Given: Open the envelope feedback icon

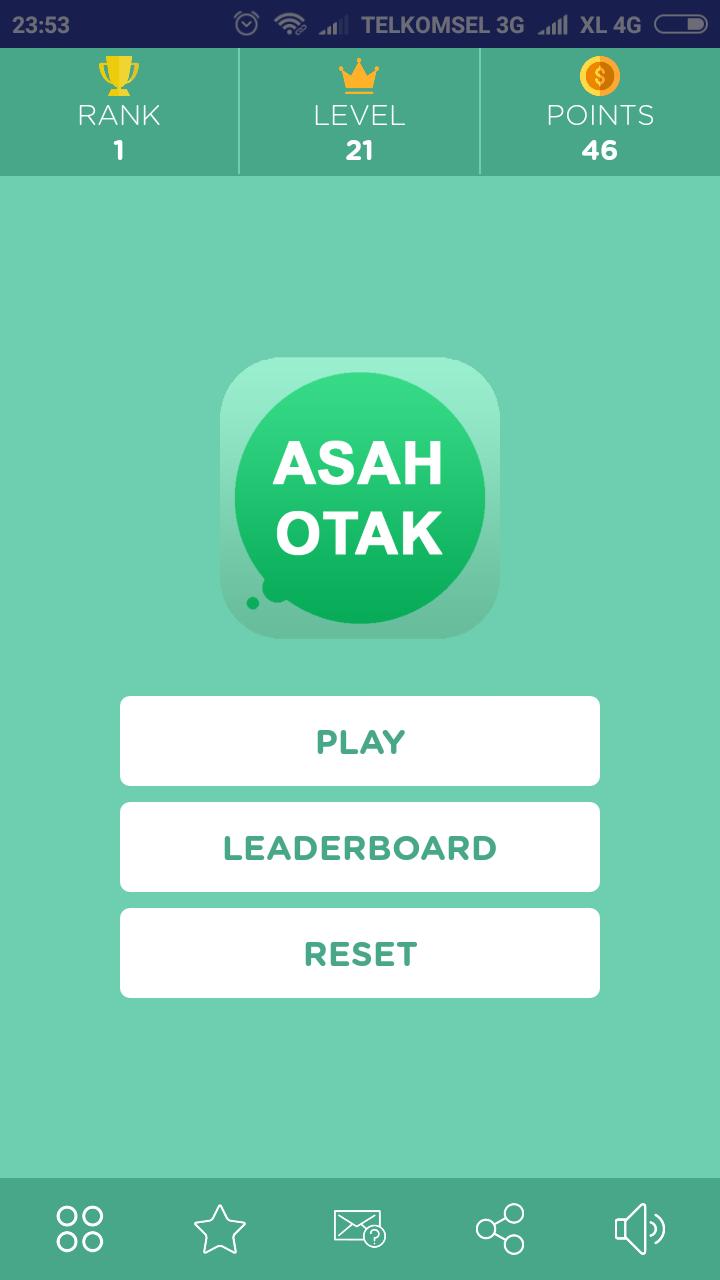Looking at the screenshot, I should coord(360,1229).
